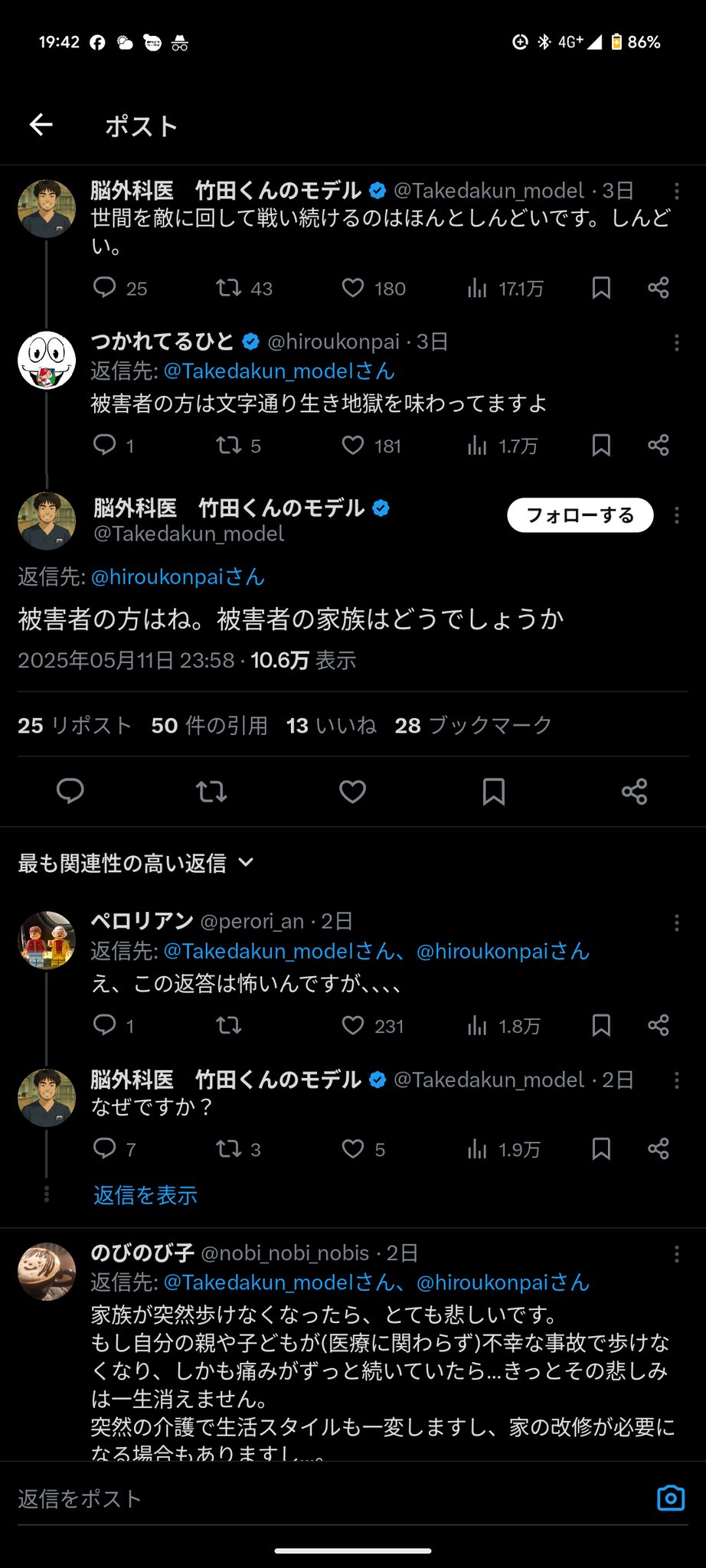
Task: View the 25 リポスト list
Action: pyautogui.click(x=74, y=726)
